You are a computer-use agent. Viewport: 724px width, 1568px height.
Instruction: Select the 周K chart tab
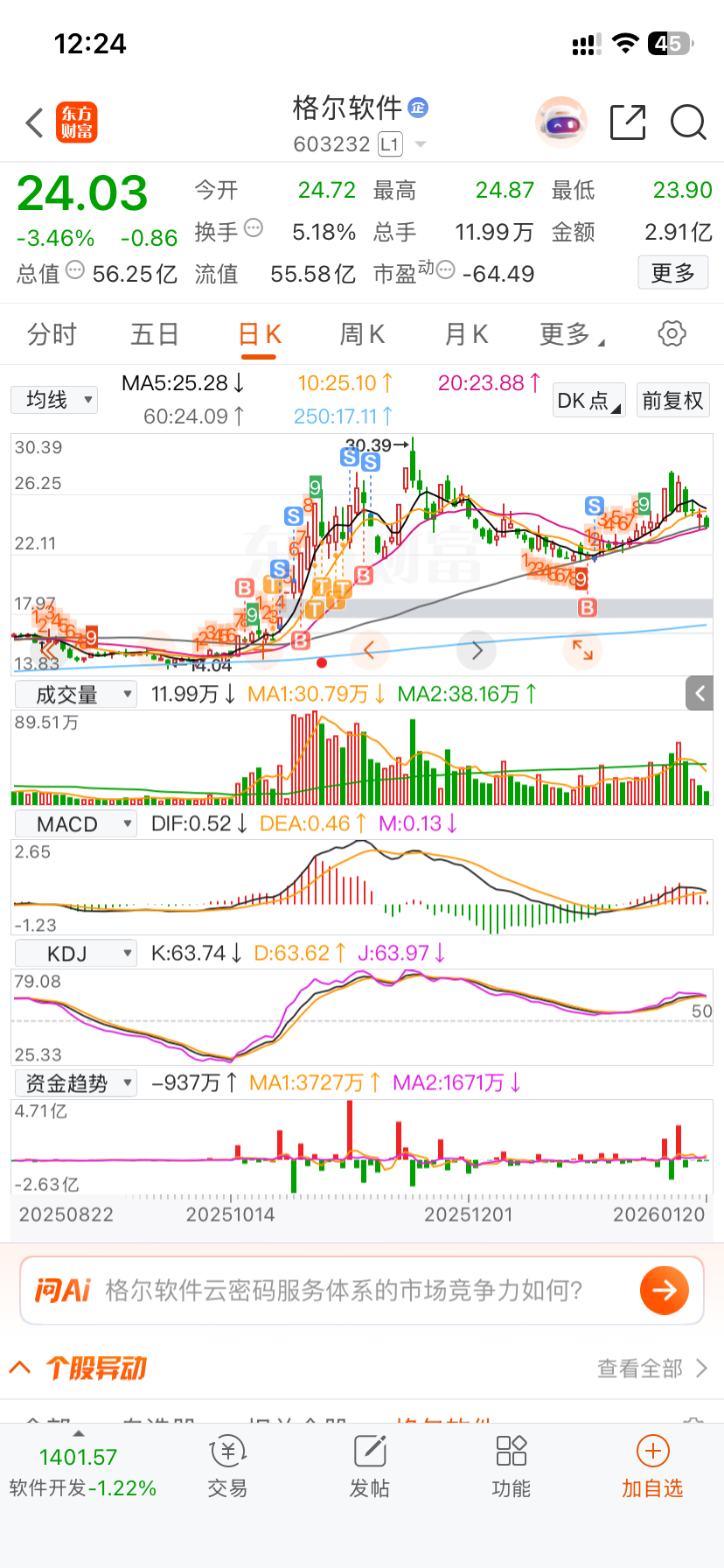(362, 334)
